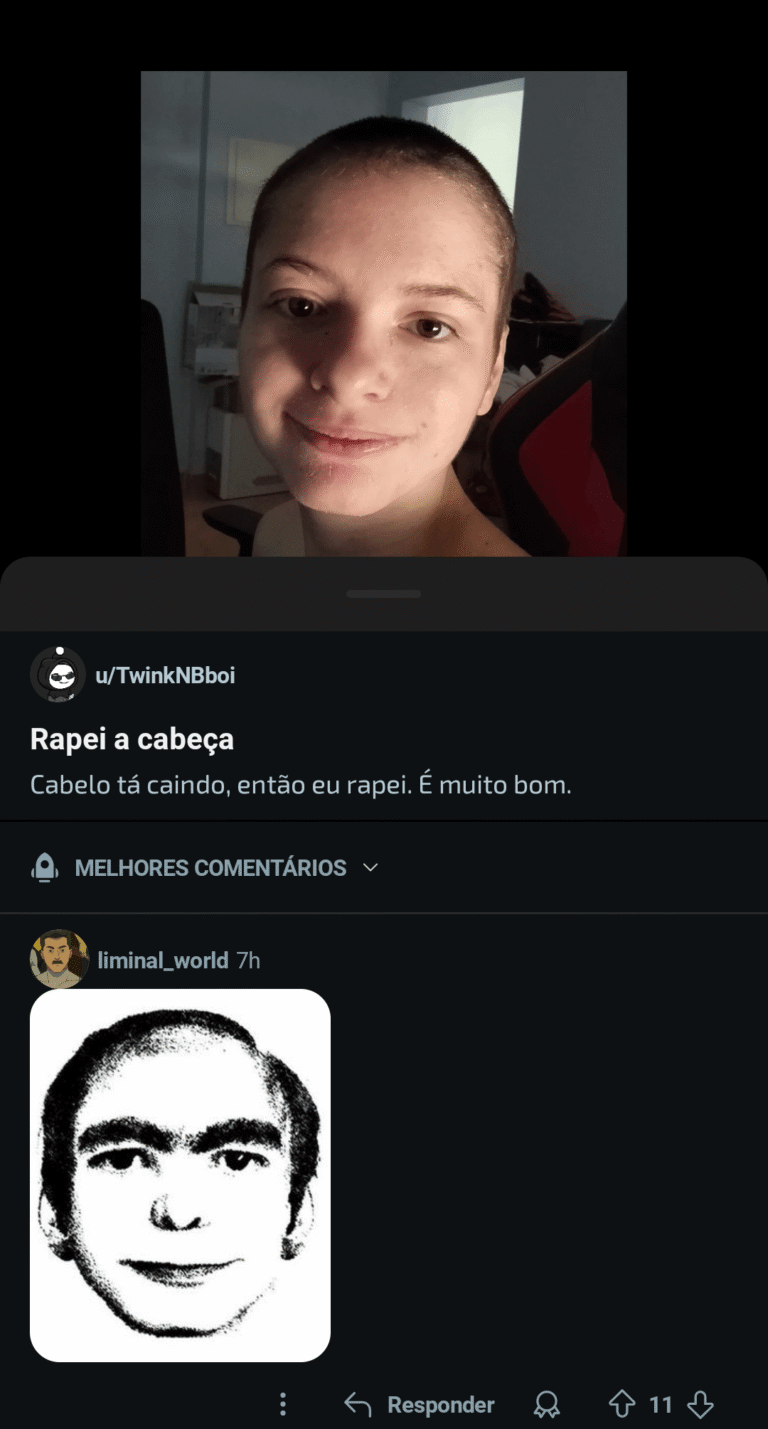This screenshot has height=1429, width=768.
Task: Open overflow menu on liminal_world's comment
Action: [x=283, y=1405]
